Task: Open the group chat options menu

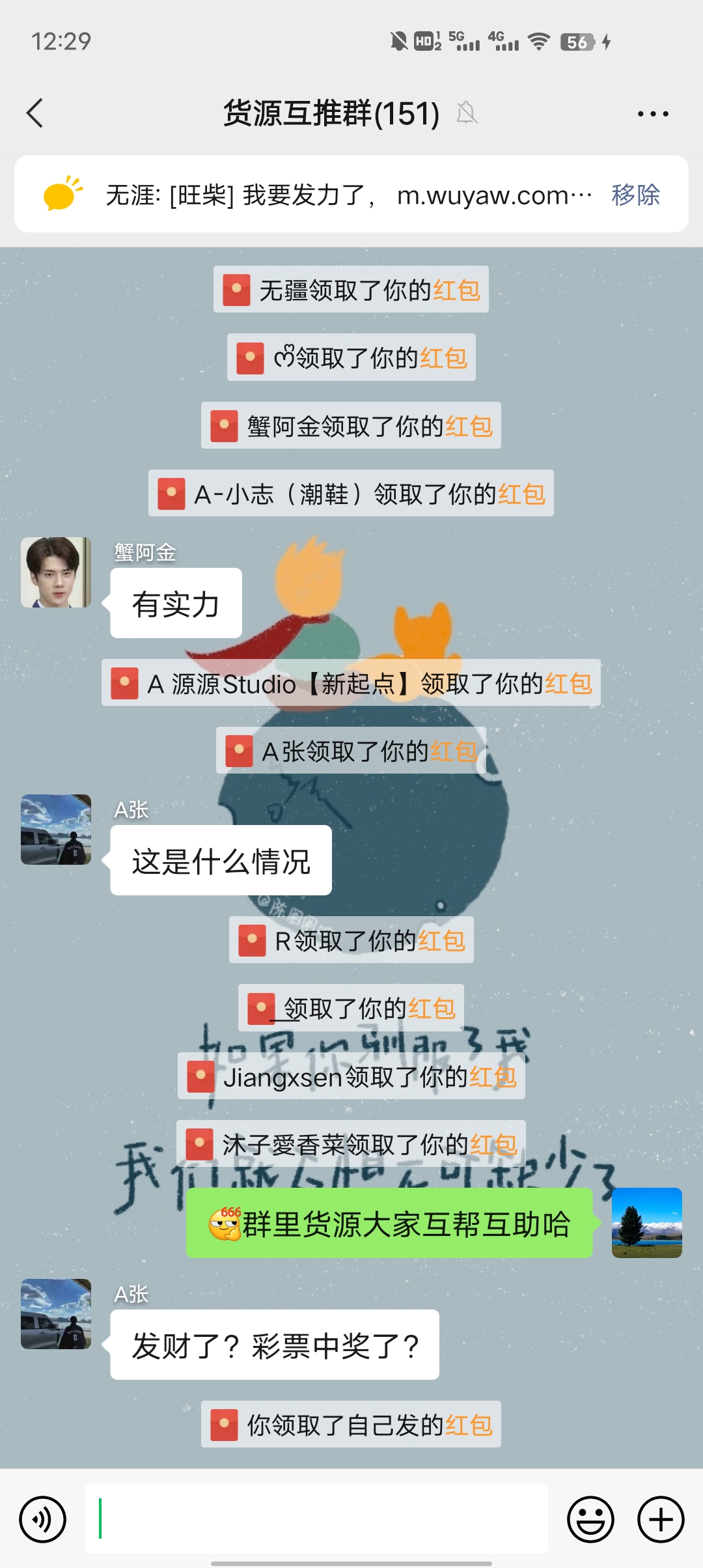Action: point(652,114)
